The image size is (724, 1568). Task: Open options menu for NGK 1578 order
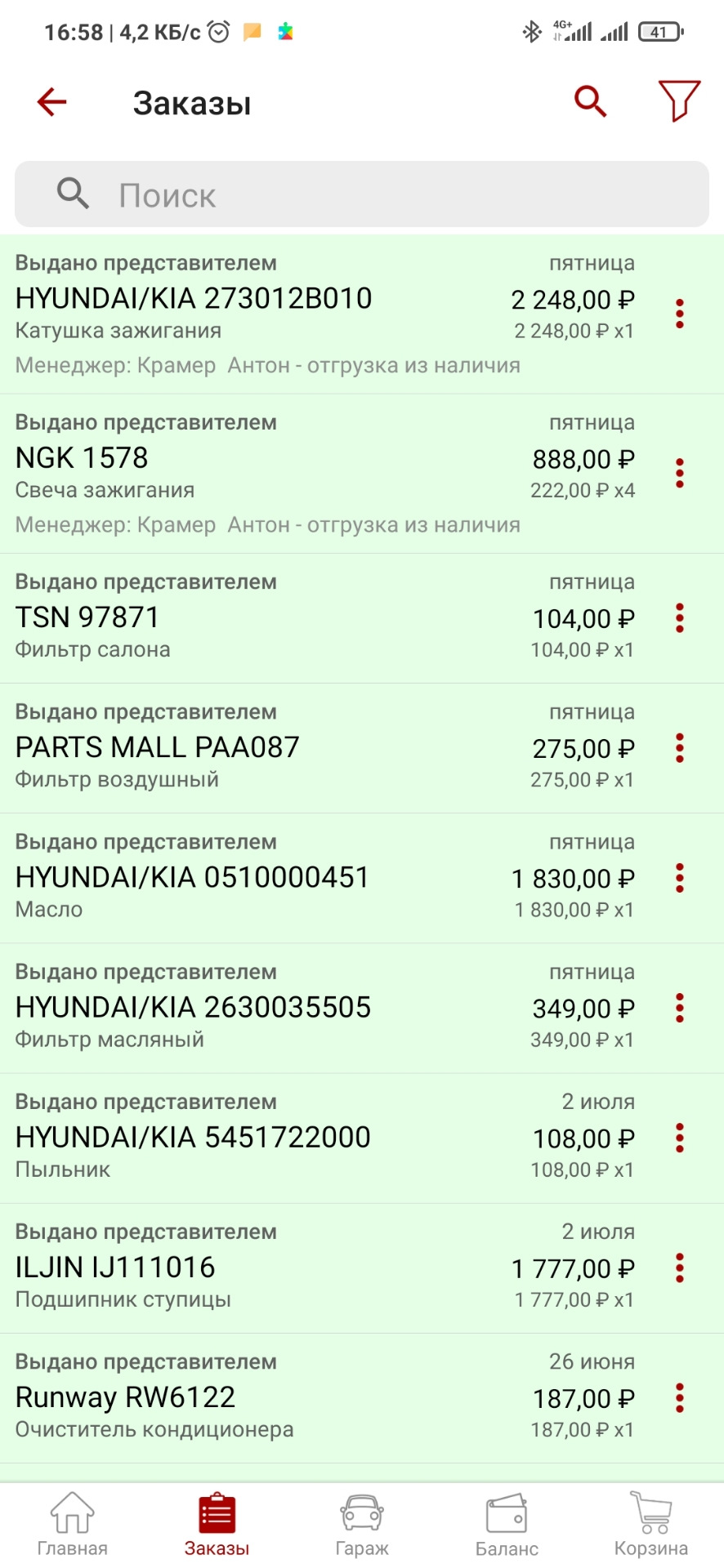[679, 472]
